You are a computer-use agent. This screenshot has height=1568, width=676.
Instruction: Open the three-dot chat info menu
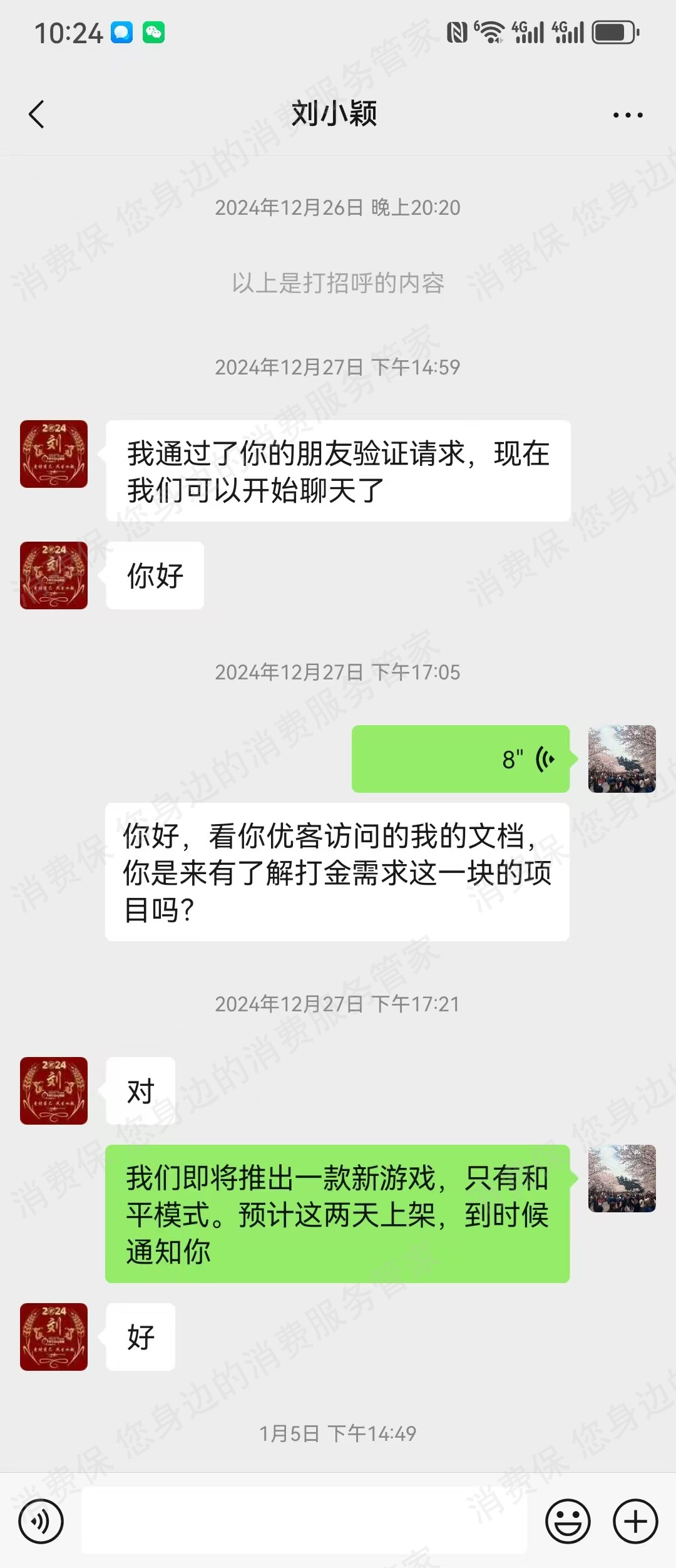point(628,115)
